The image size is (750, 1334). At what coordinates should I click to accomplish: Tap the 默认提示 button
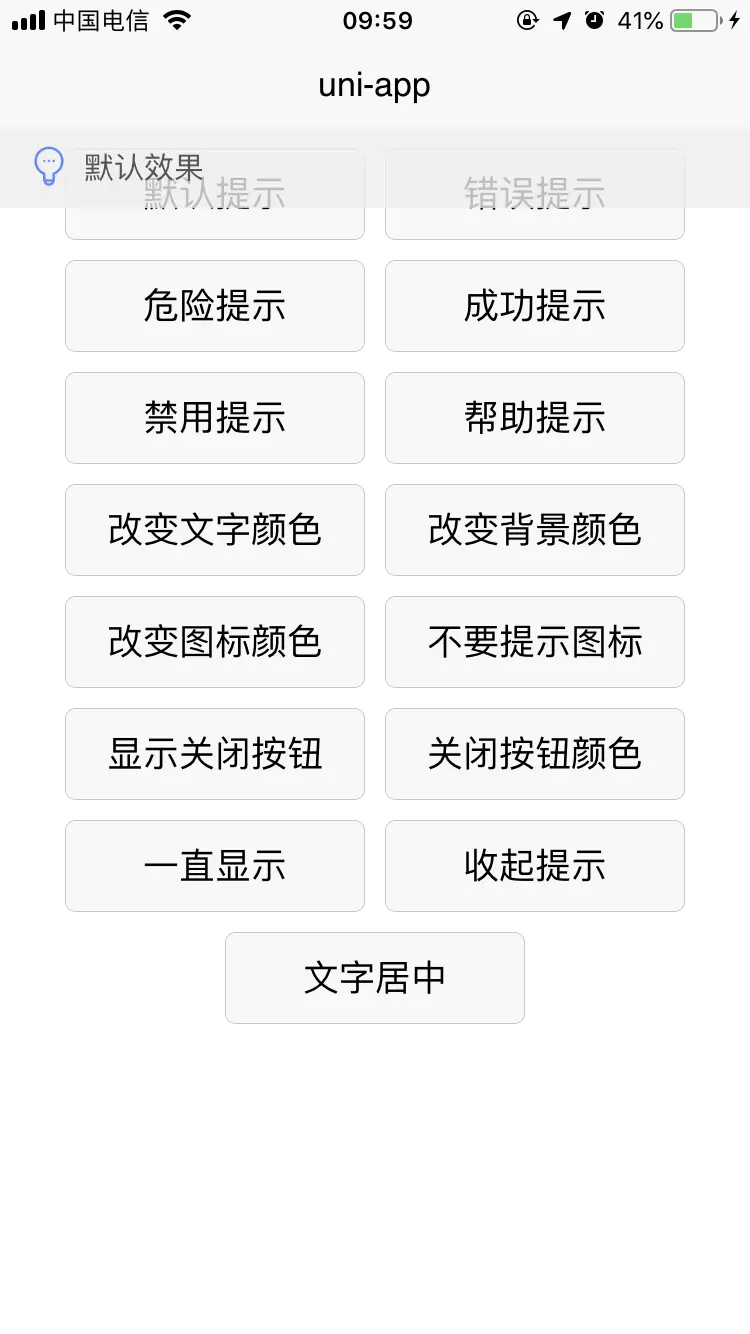coord(215,224)
